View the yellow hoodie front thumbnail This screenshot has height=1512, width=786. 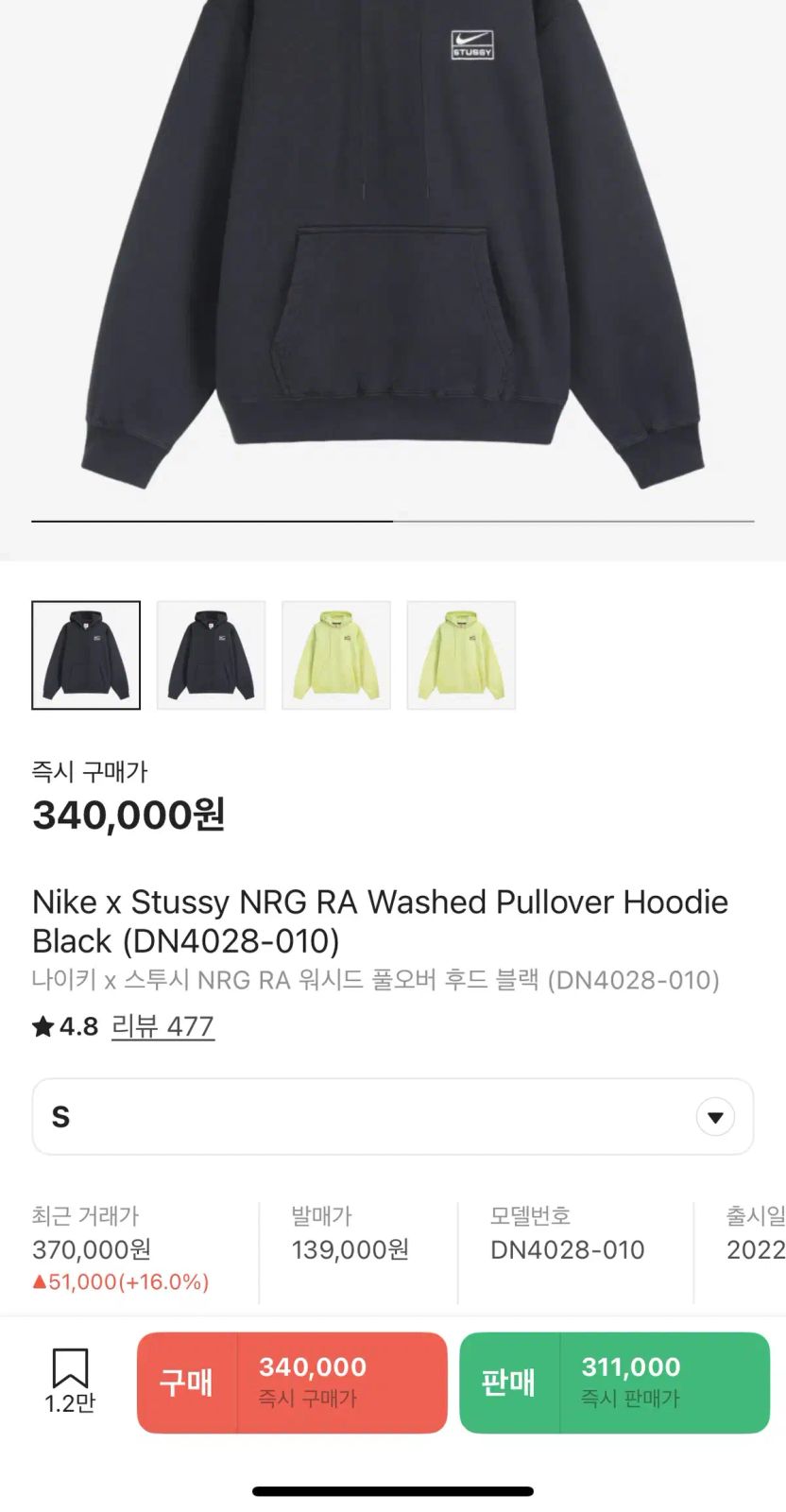tap(335, 654)
